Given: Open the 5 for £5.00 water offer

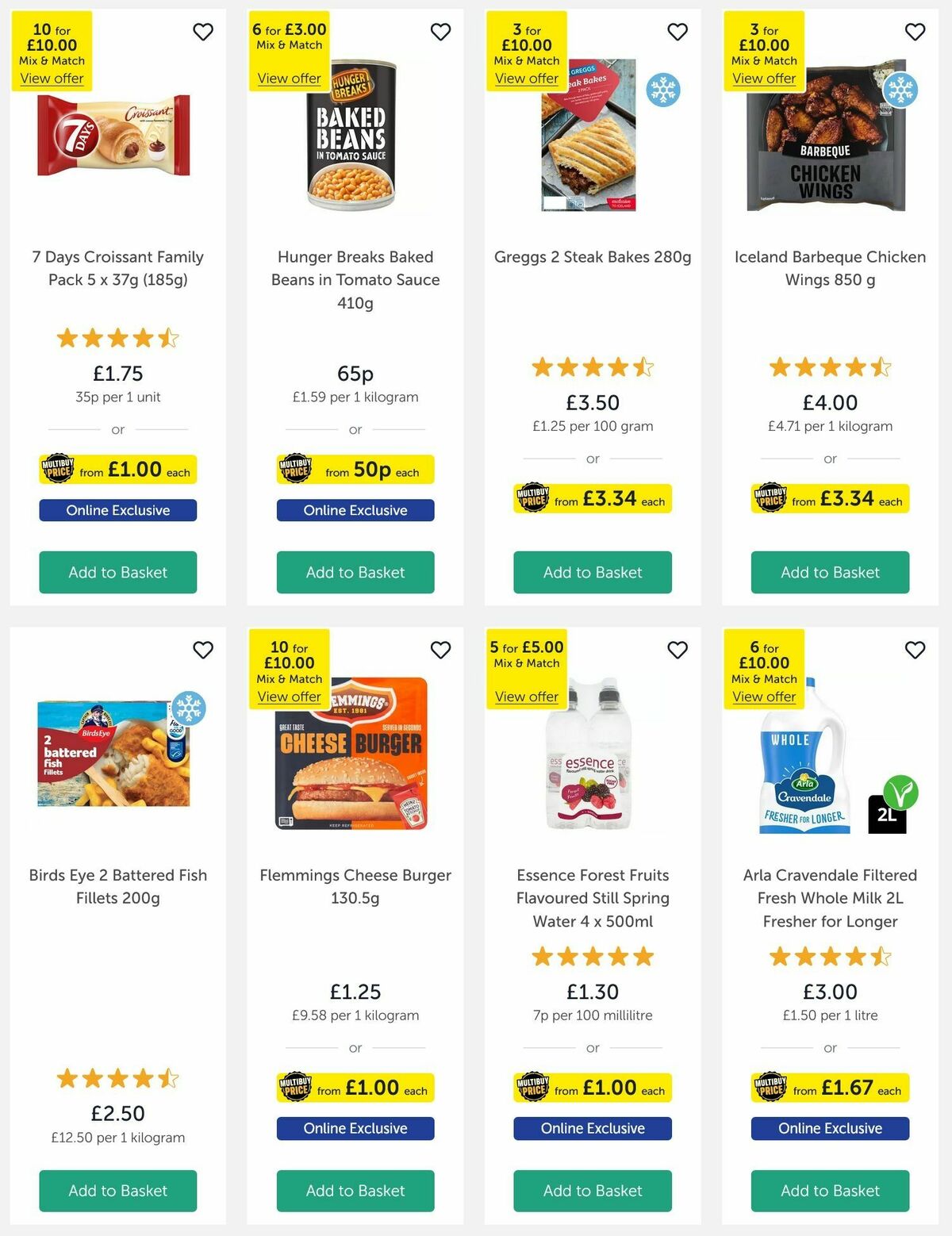Looking at the screenshot, I should [527, 696].
